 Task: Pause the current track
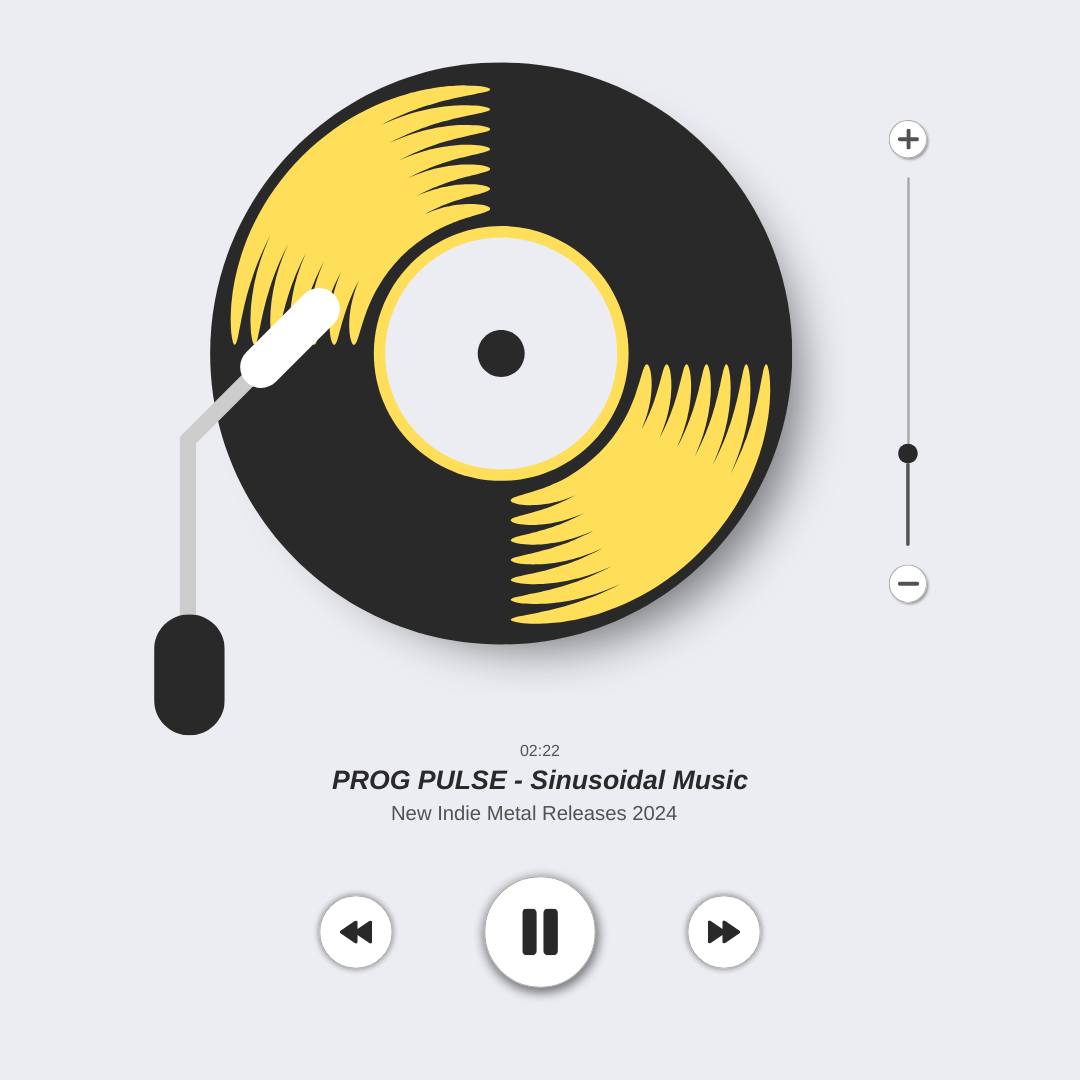click(540, 932)
